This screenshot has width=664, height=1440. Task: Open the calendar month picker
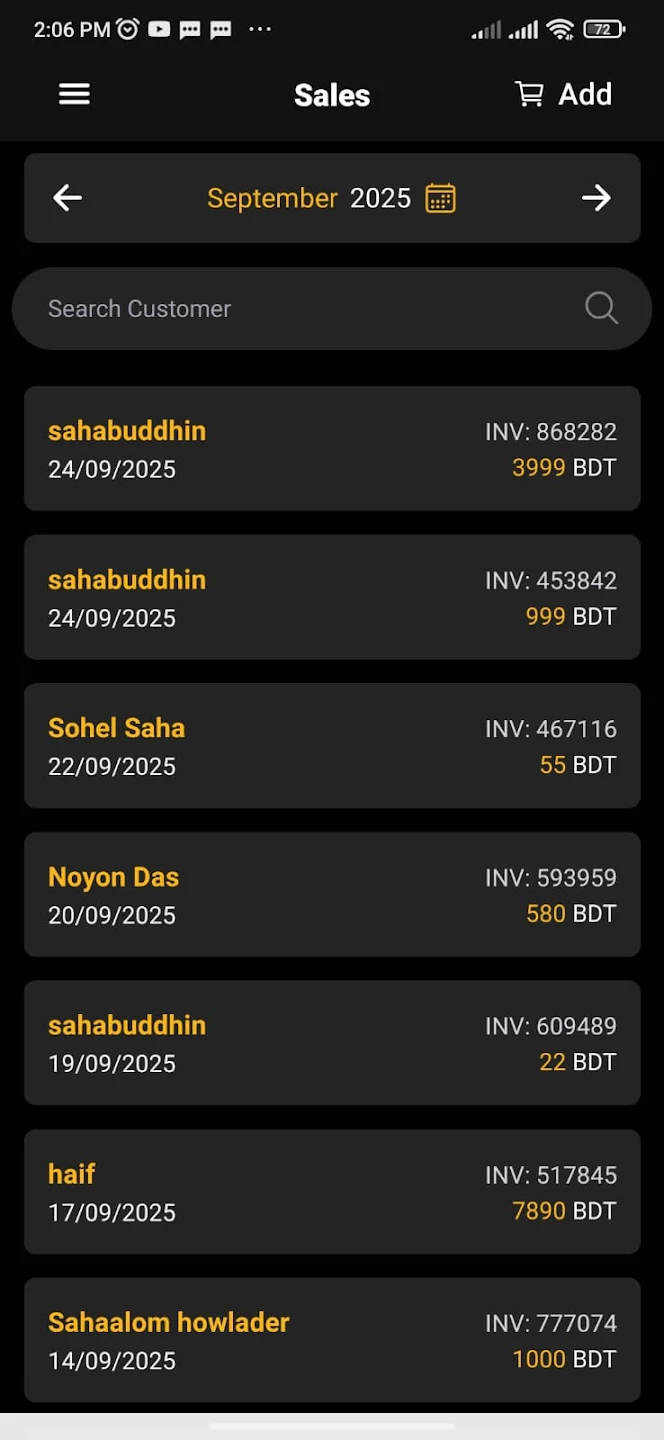pyautogui.click(x=441, y=198)
